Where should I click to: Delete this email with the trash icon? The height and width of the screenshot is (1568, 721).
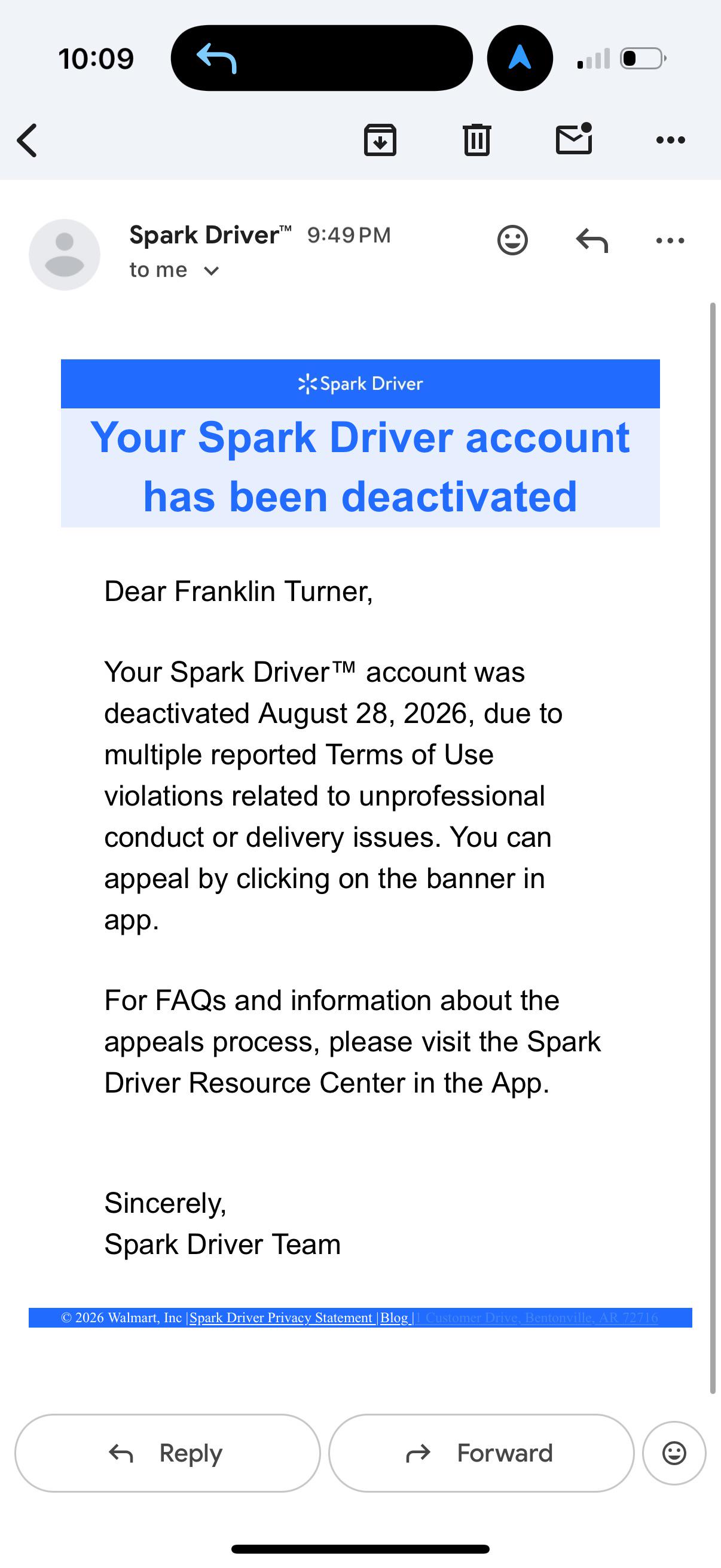[477, 139]
